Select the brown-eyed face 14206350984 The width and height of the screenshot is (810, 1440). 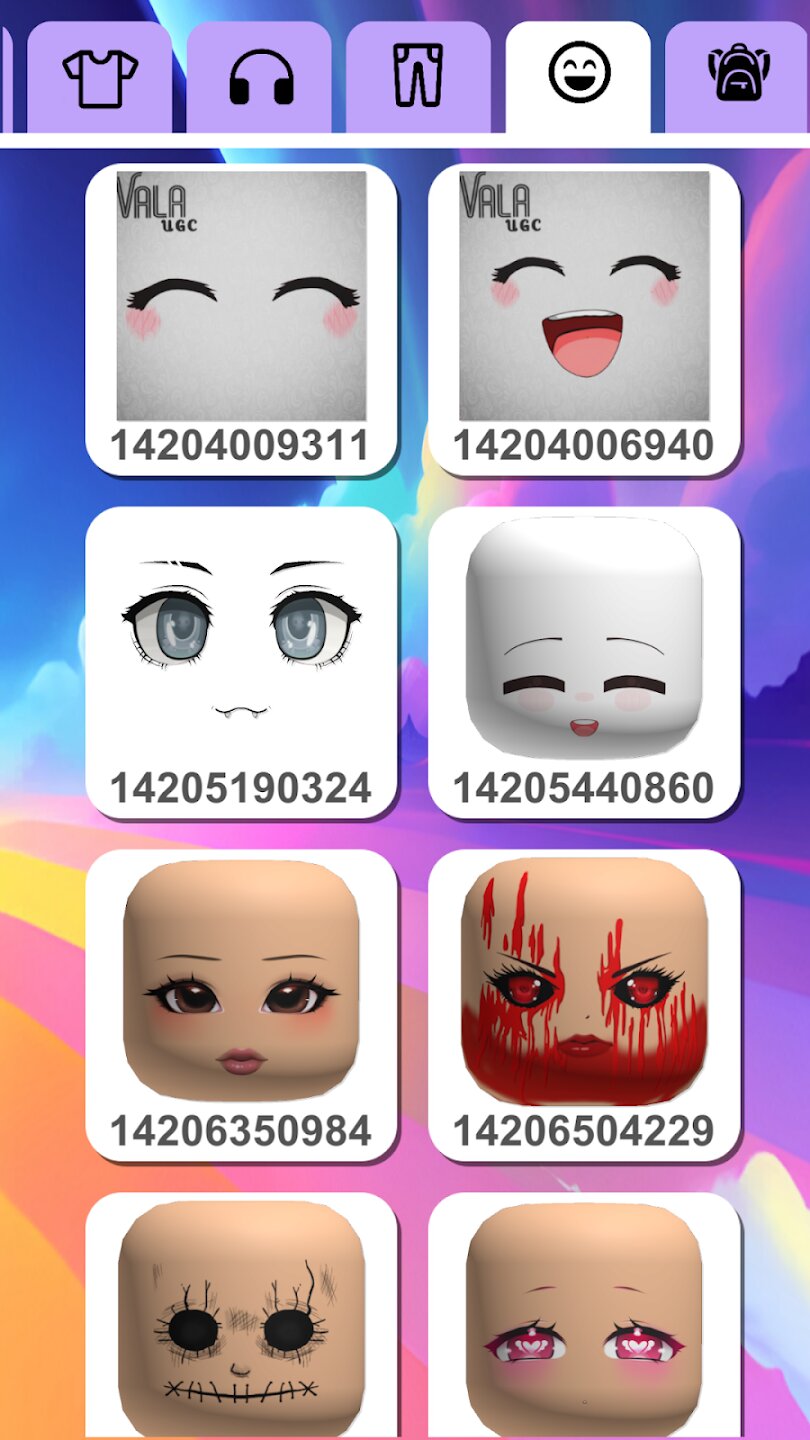[x=241, y=1004]
